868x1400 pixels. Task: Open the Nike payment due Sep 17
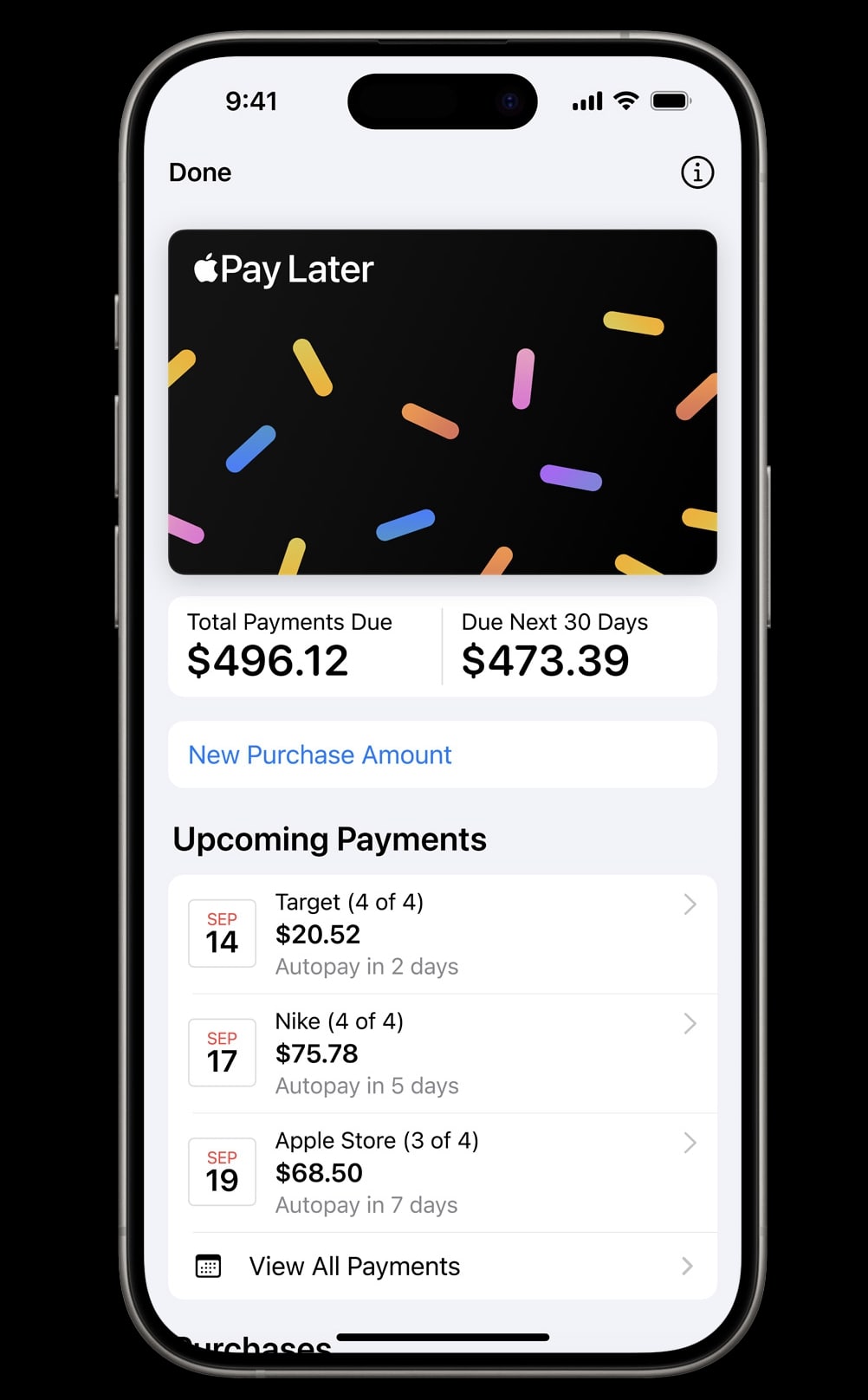pos(442,1053)
